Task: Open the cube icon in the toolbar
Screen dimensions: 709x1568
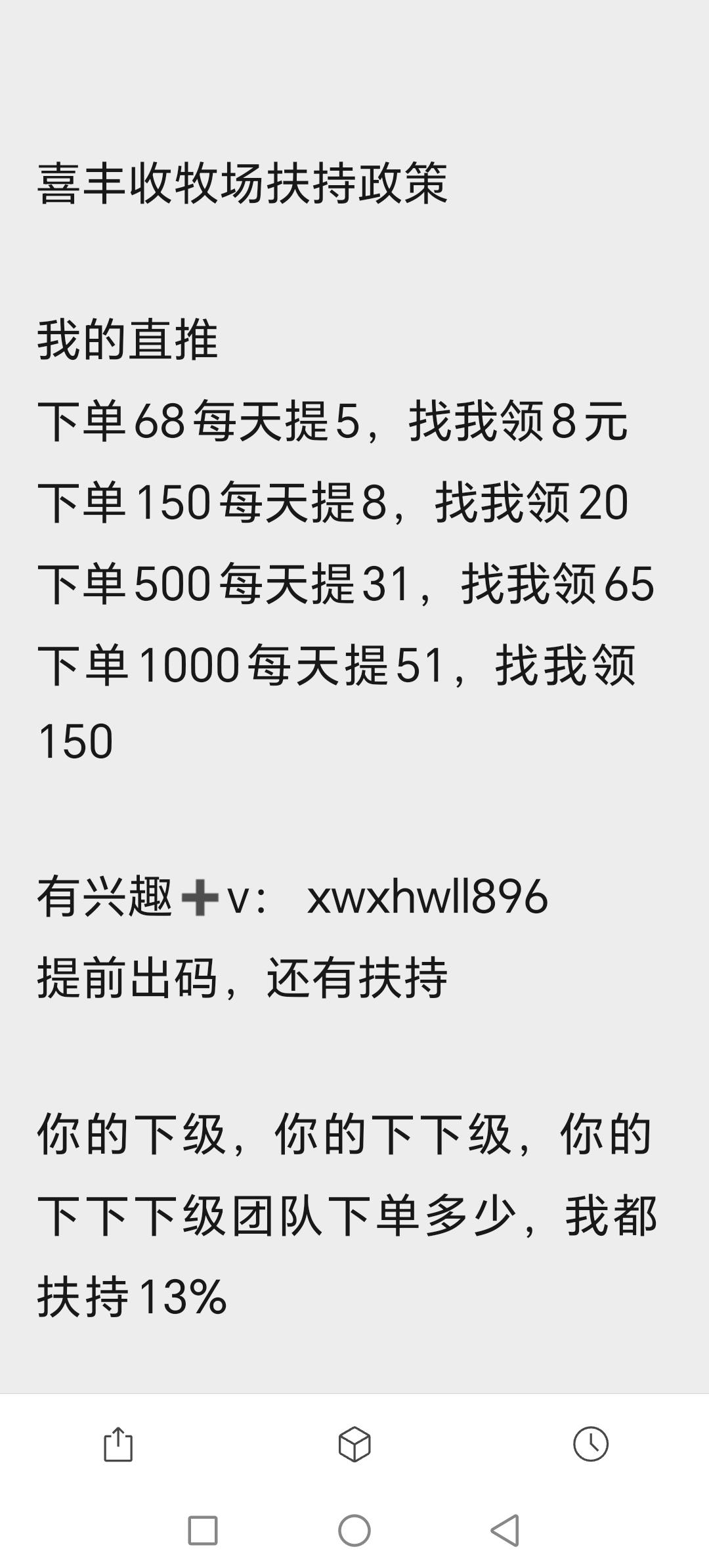Action: (354, 1445)
